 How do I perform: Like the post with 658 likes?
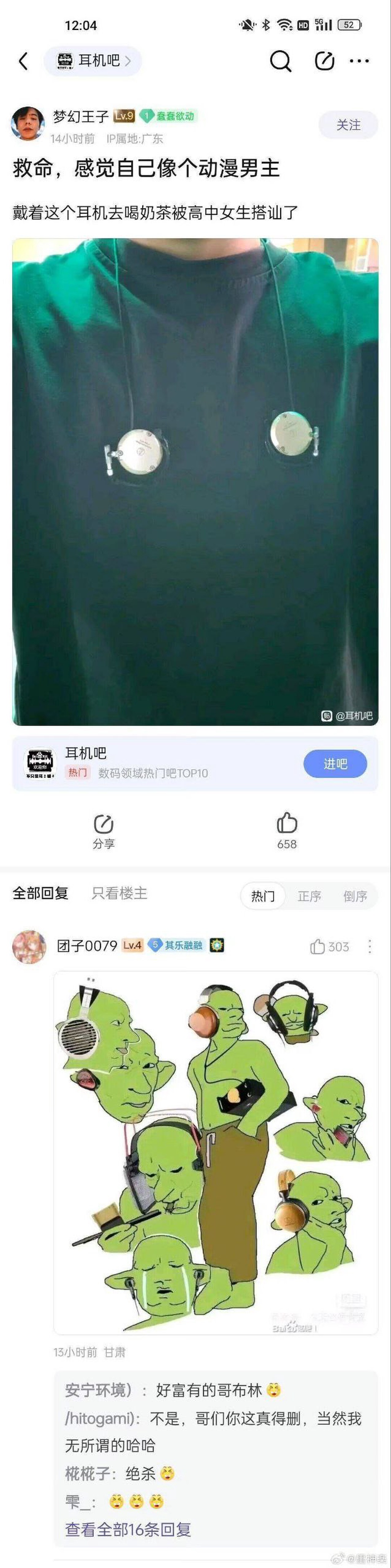pos(287,831)
